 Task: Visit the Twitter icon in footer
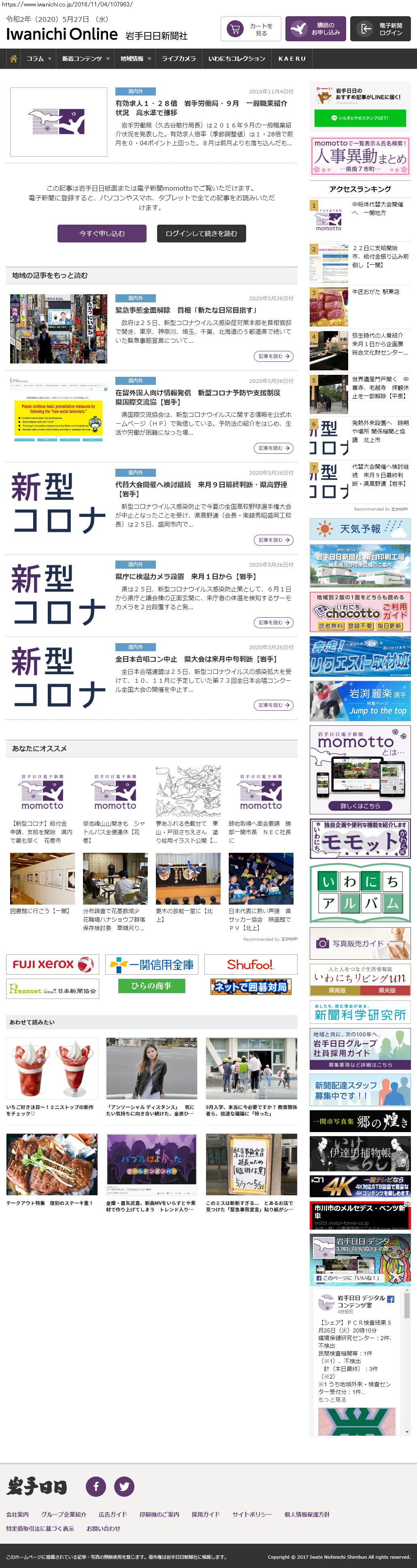(x=124, y=1486)
